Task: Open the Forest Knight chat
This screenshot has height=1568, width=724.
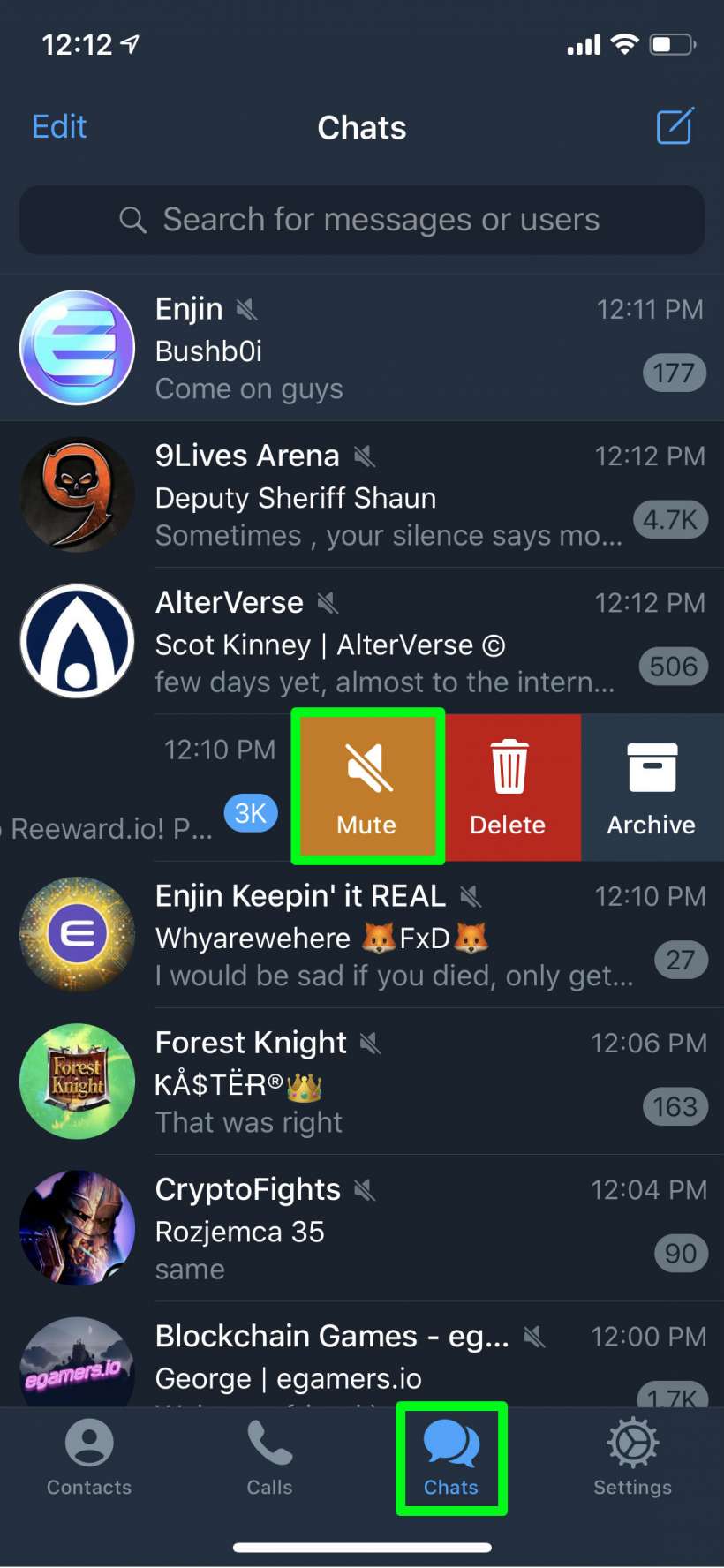Action: [362, 1081]
